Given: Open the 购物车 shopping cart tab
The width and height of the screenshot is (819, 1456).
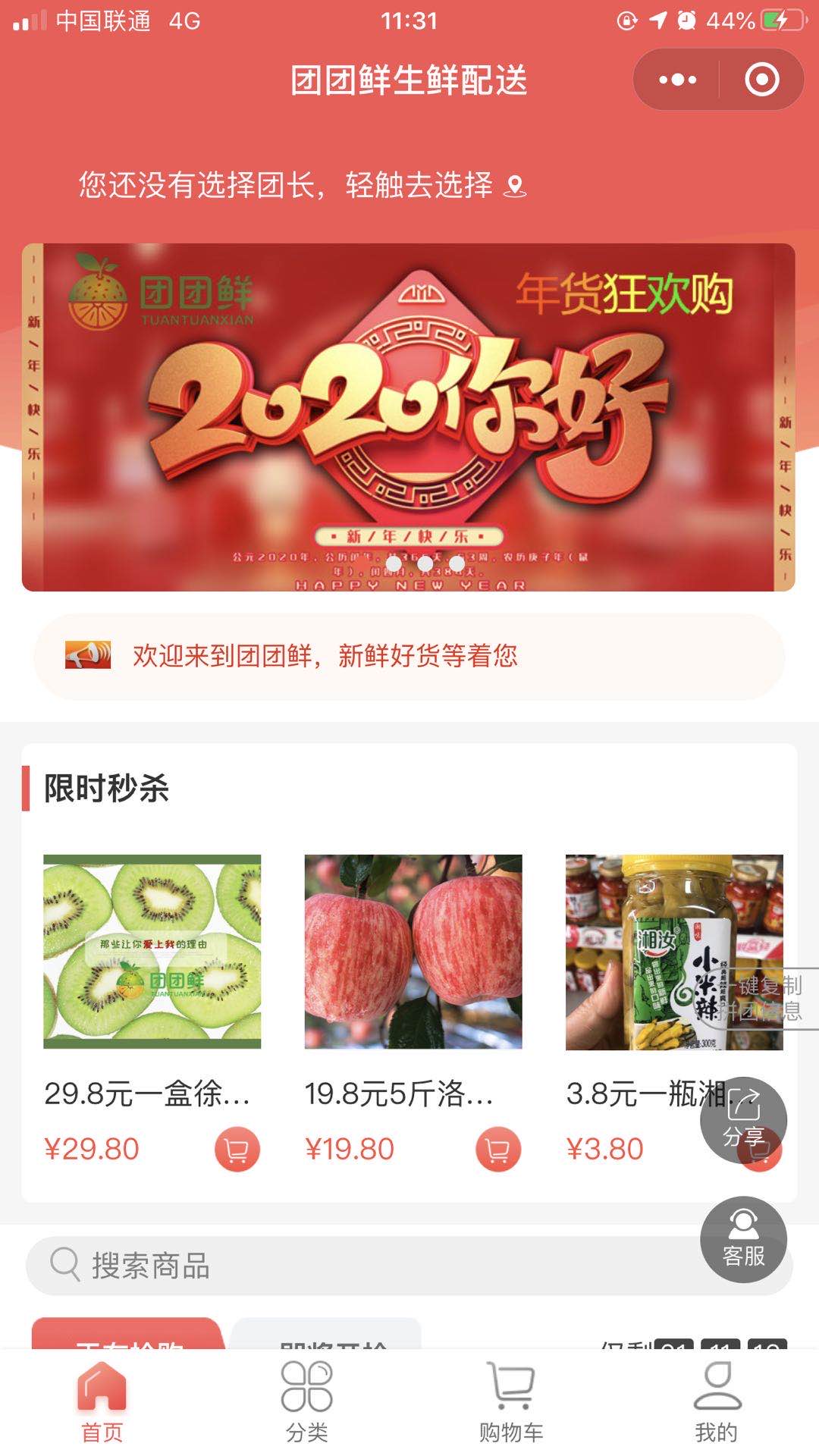Looking at the screenshot, I should click(x=511, y=1402).
